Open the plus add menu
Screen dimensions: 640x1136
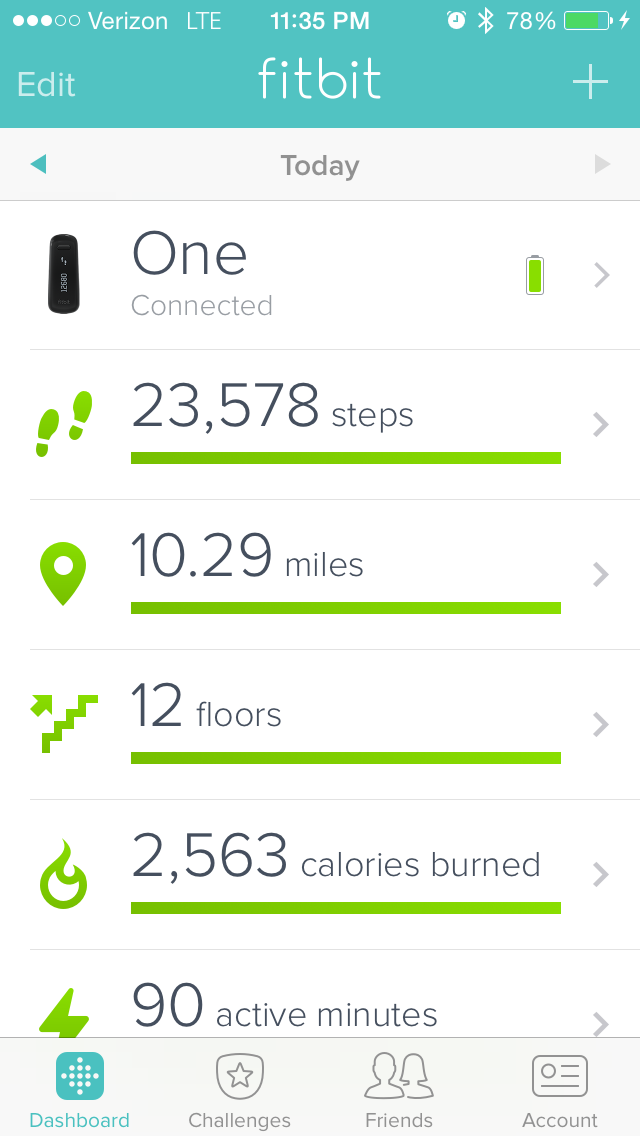click(x=590, y=82)
